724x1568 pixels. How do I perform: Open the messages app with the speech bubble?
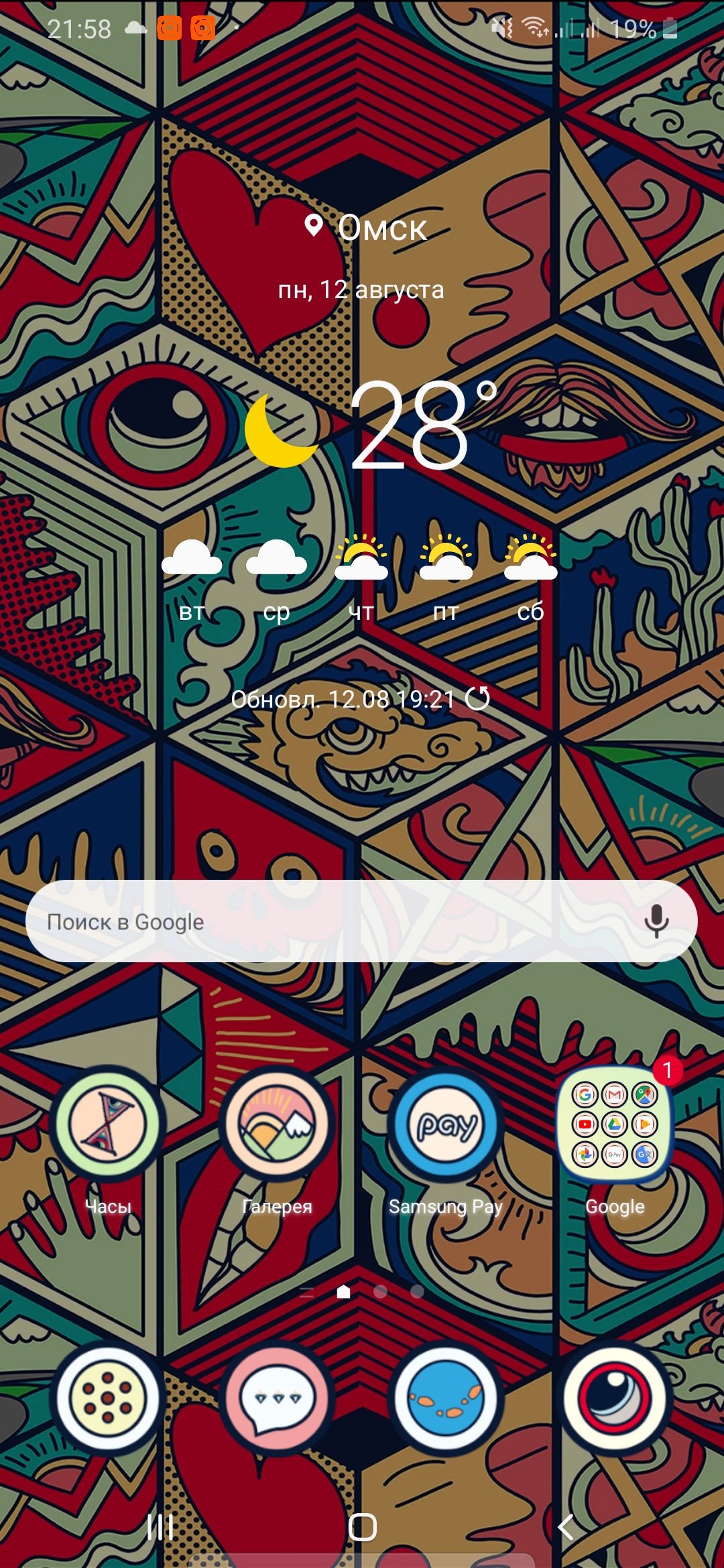[x=277, y=1398]
